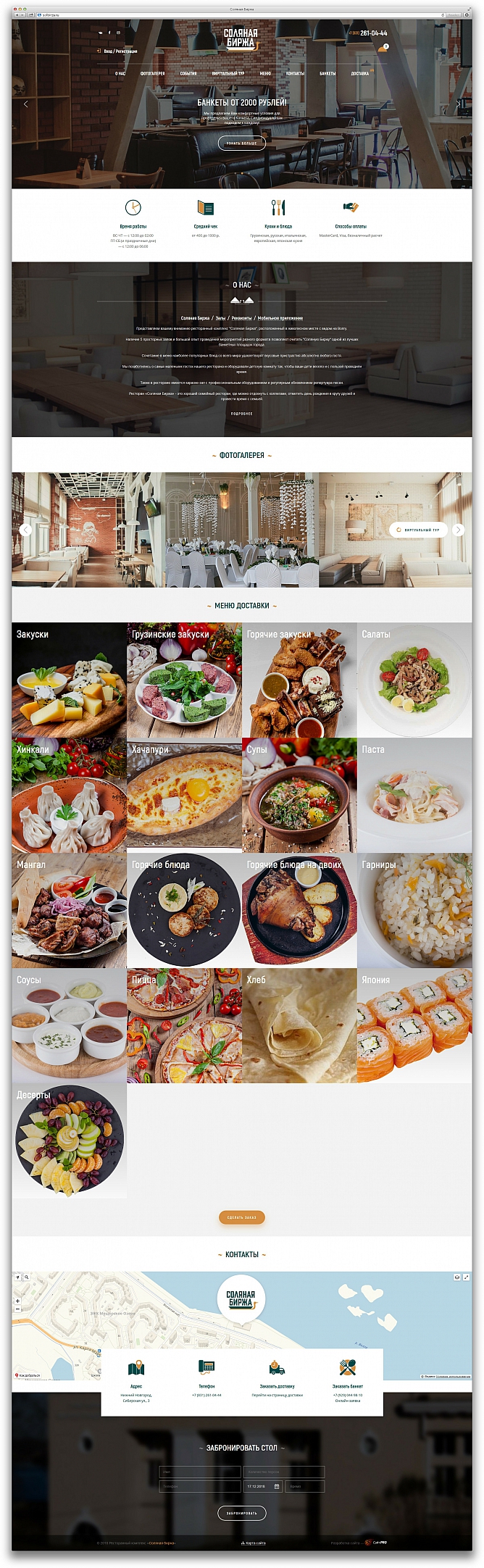Open the shopping cart icon
This screenshot has height=1568, width=484.
[382, 49]
